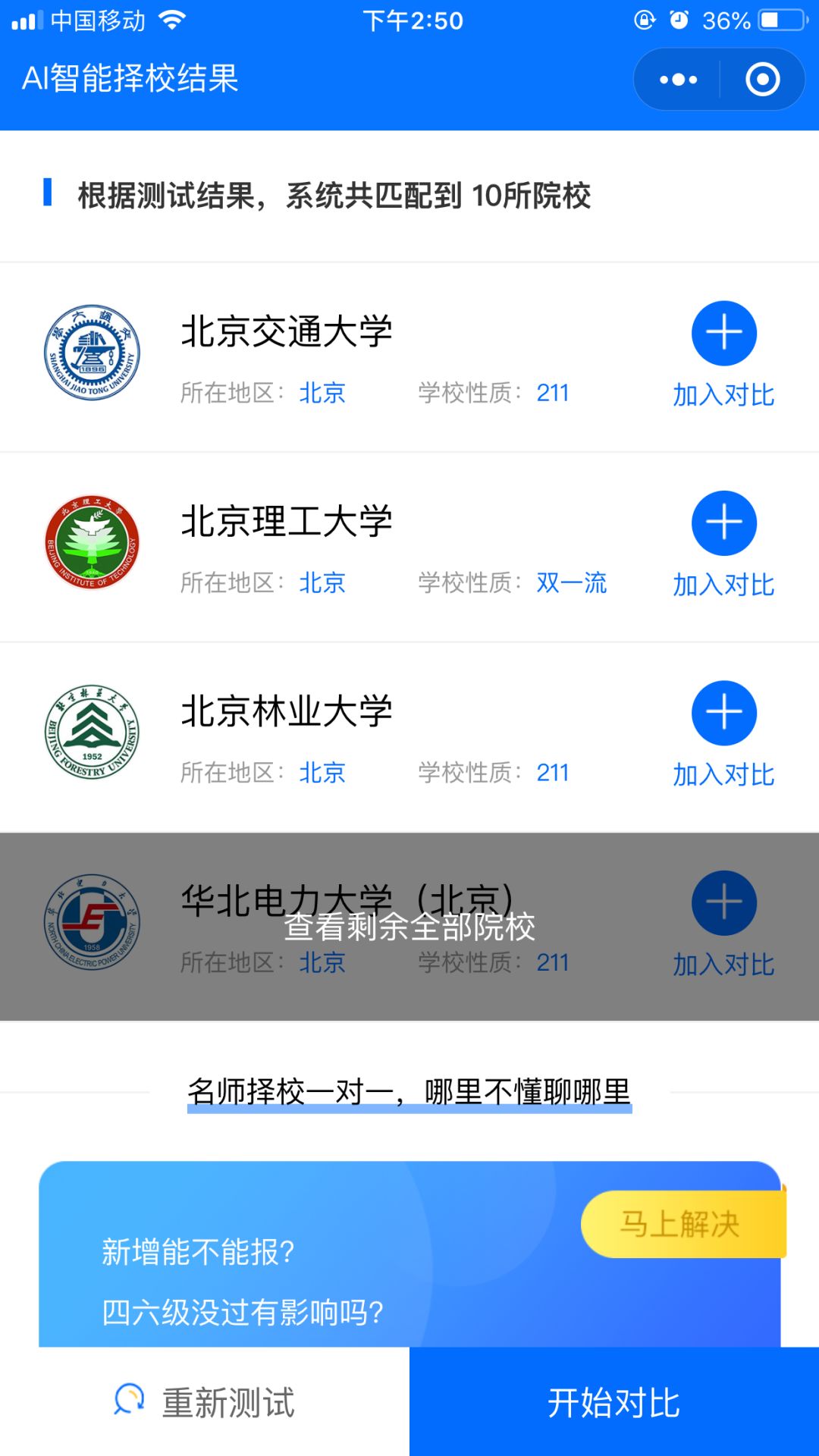
Task: Open 北京林业大学 school details
Action: (x=287, y=711)
